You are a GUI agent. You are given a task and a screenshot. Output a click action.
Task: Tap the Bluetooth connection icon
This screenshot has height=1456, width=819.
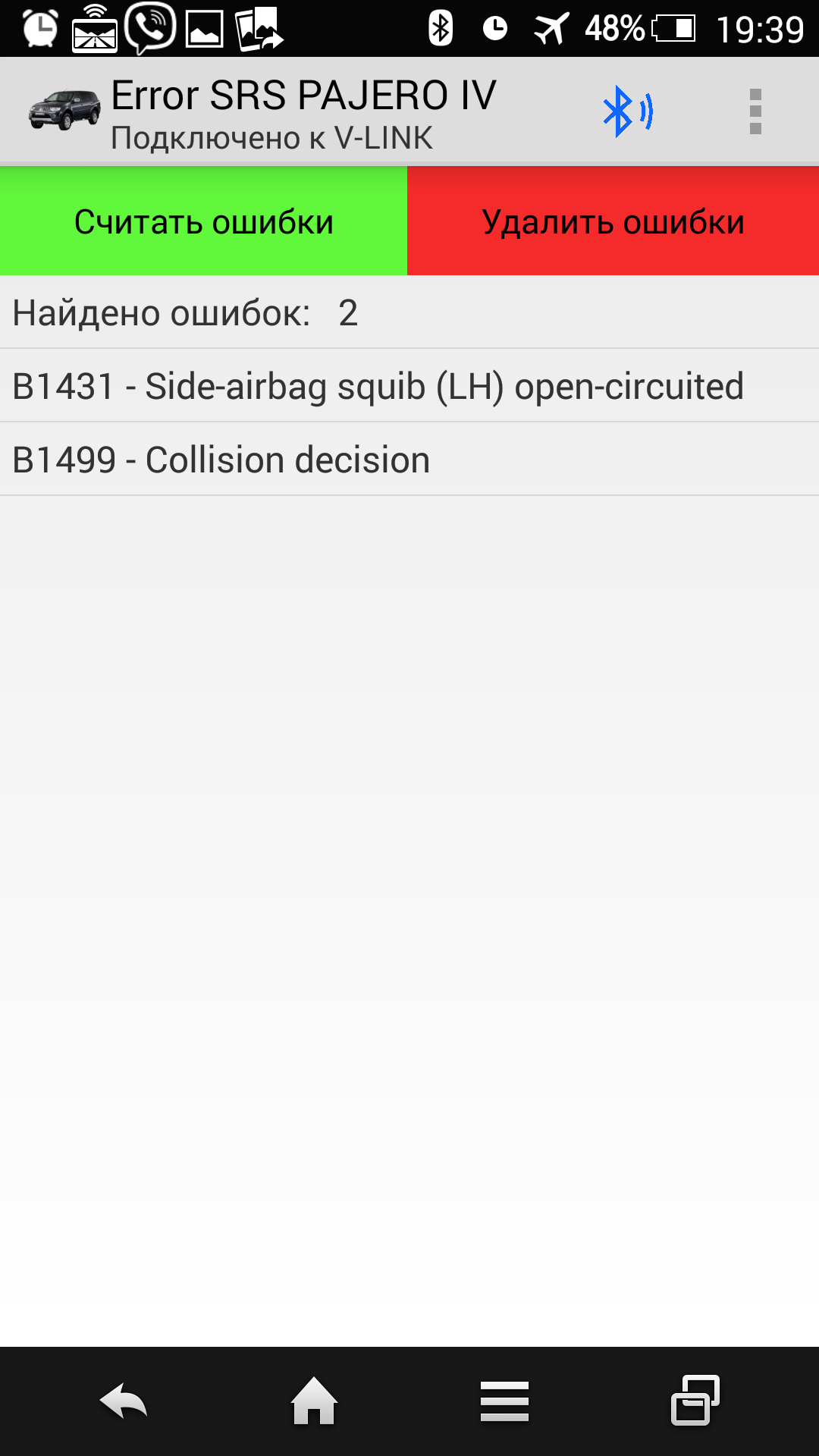point(626,111)
